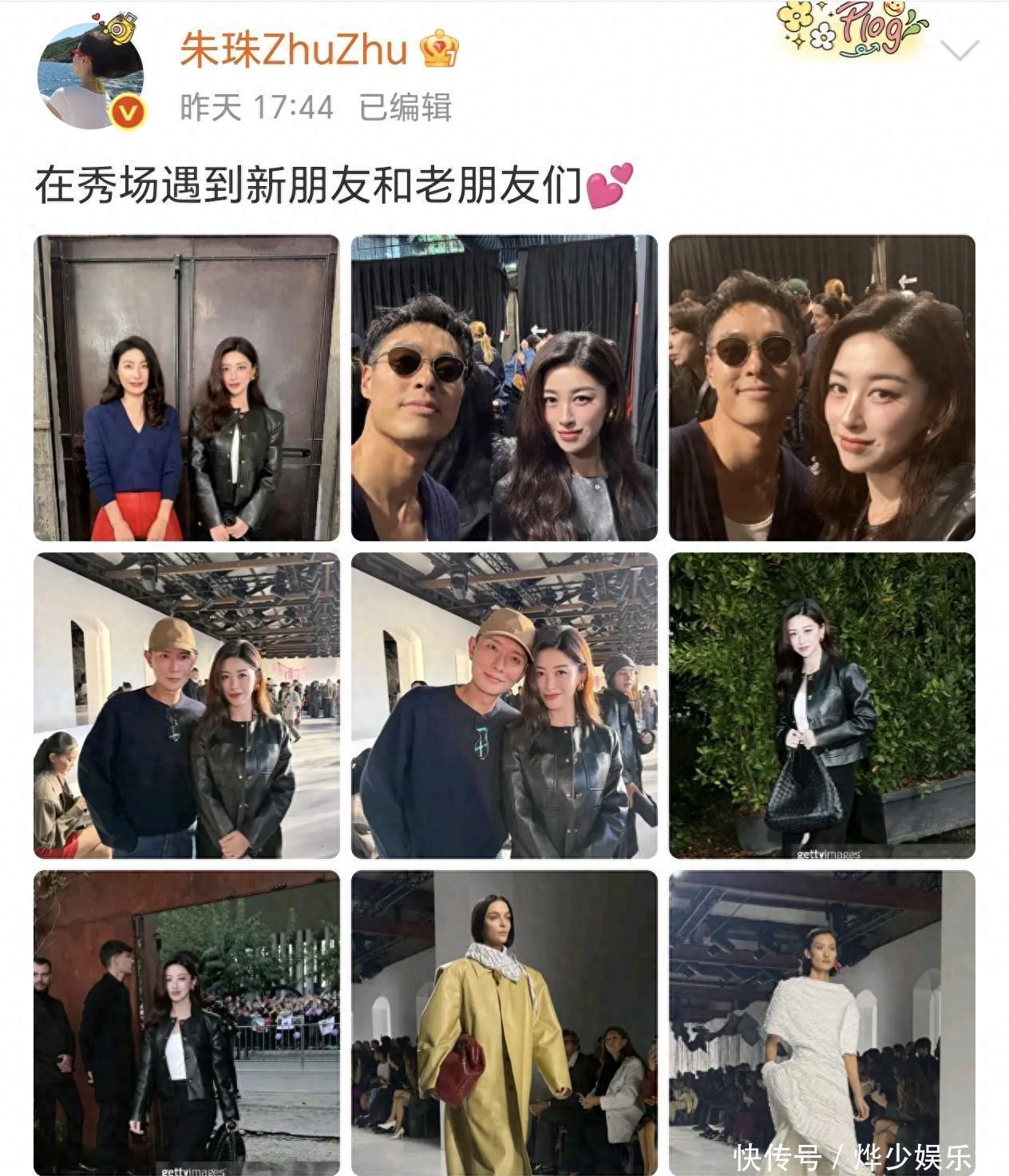
Task: Open photo of two women by metal door
Action: [x=187, y=388]
